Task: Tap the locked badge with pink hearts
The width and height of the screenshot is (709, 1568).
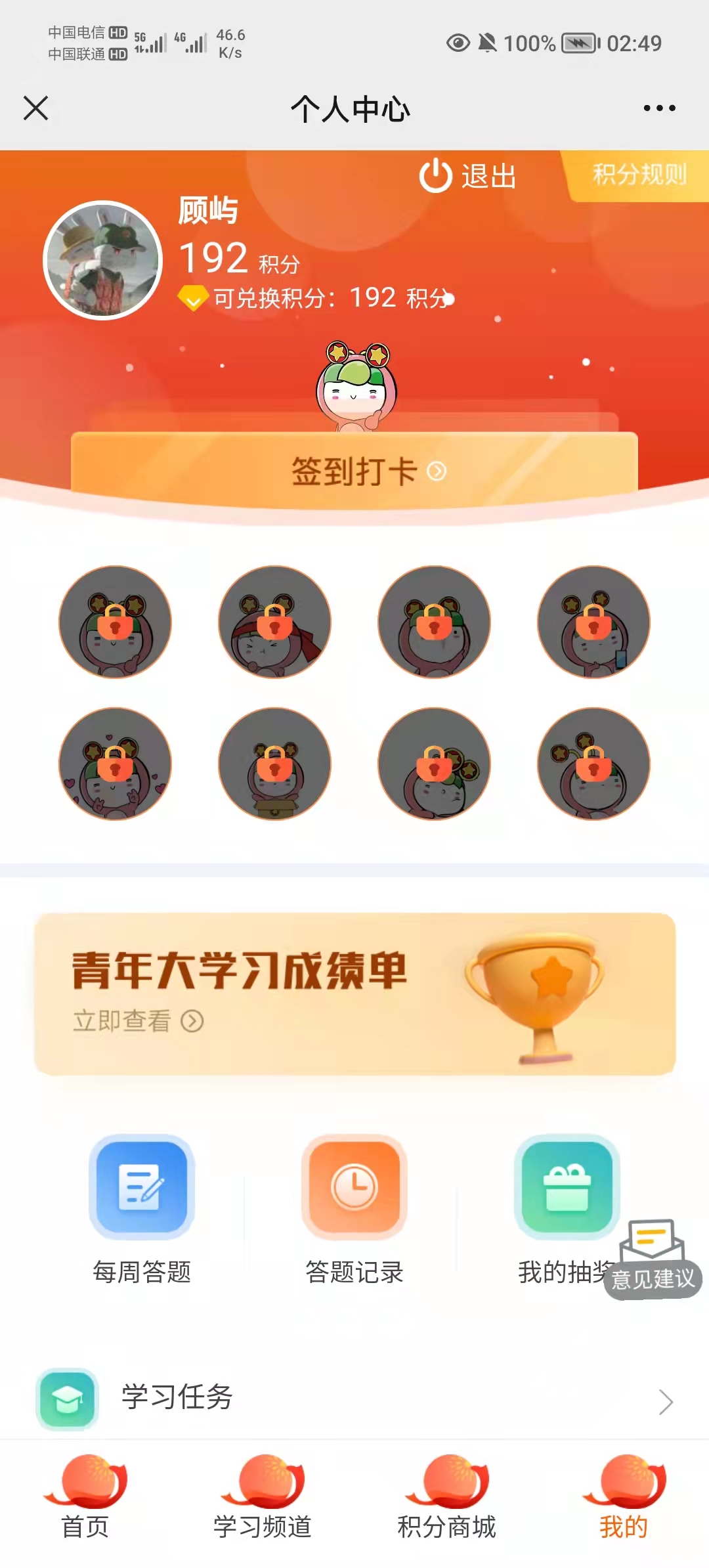Action: coord(115,764)
